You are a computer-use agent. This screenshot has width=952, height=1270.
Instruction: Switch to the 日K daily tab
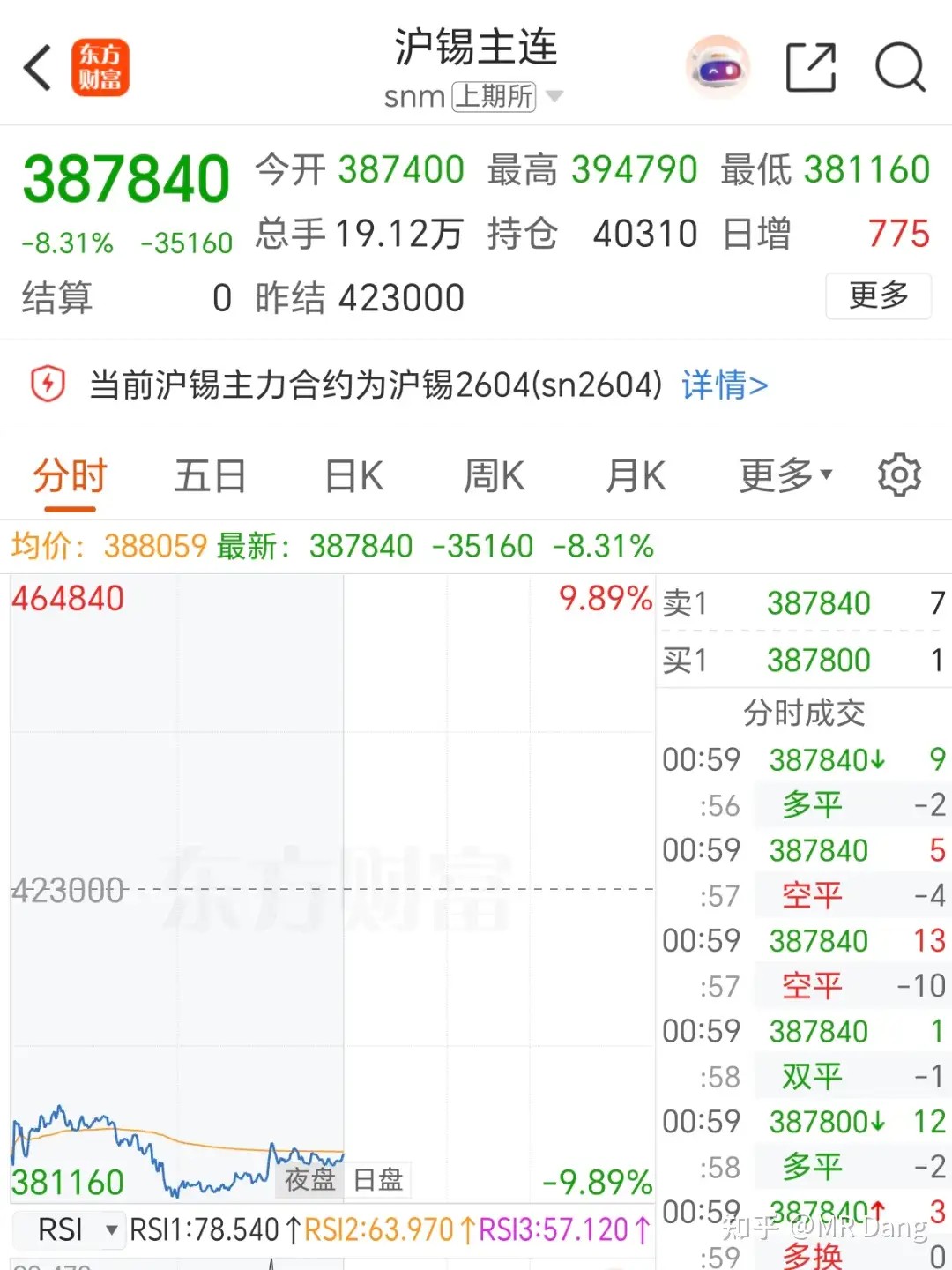click(x=352, y=474)
